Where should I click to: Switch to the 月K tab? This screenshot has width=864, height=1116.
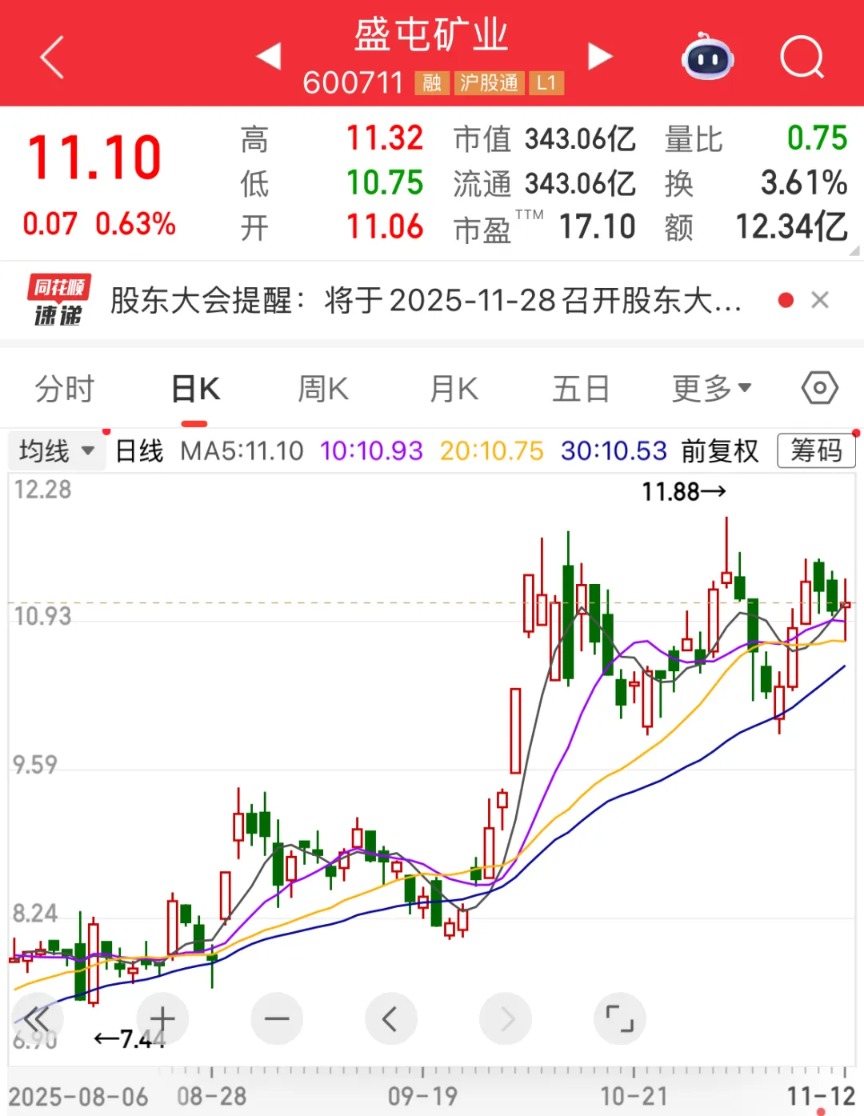point(452,388)
